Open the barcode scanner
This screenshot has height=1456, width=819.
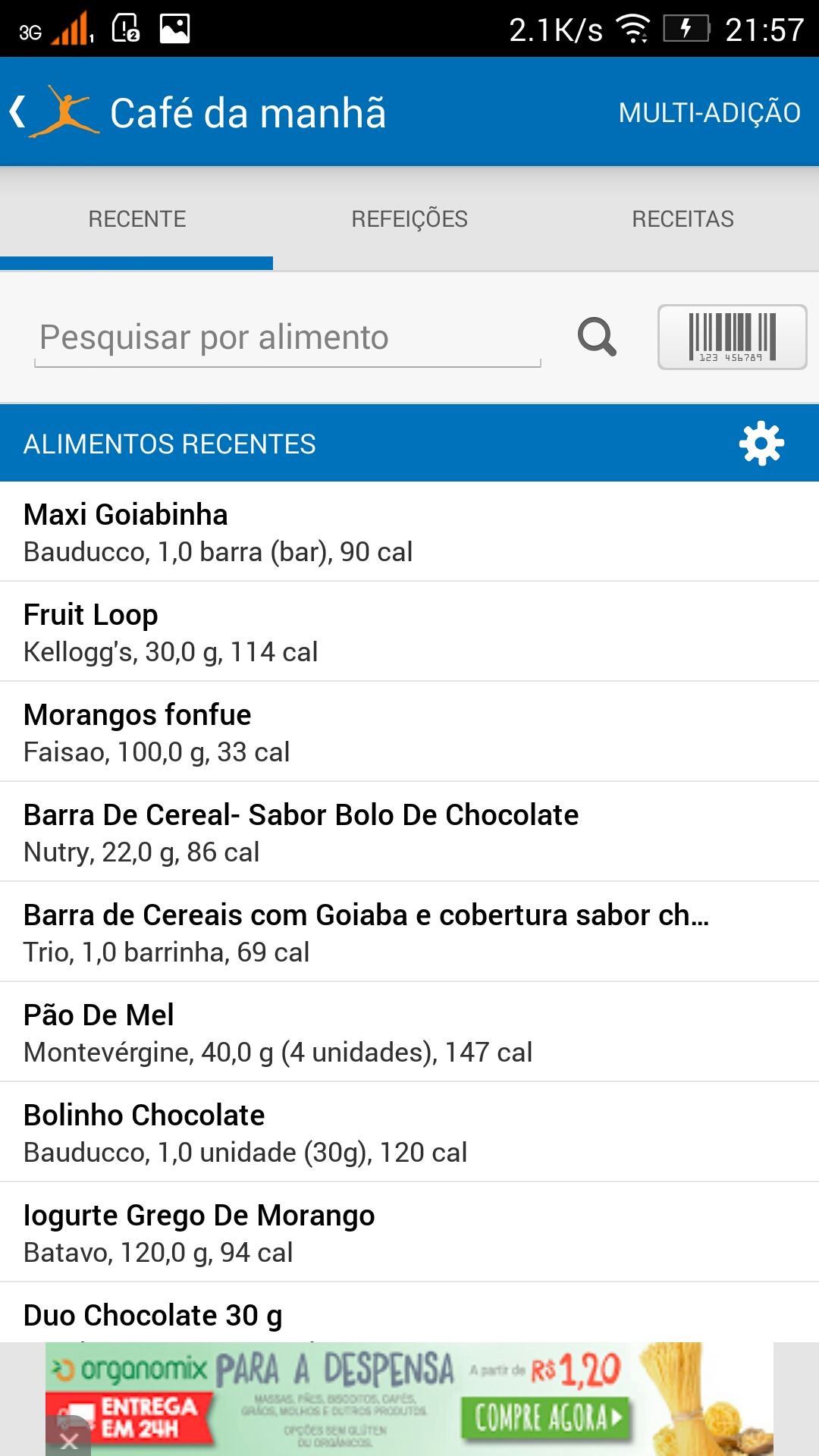coord(732,337)
